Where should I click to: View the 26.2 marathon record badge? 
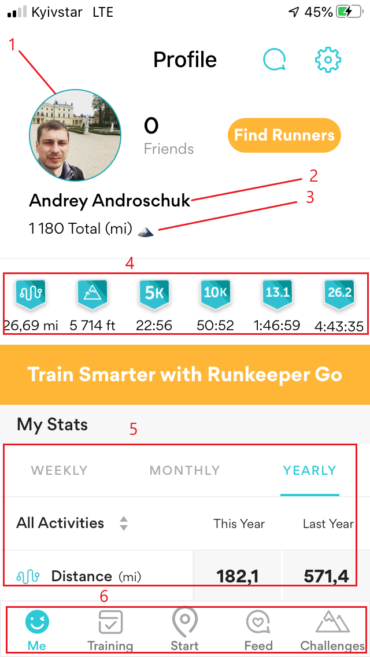coord(339,306)
